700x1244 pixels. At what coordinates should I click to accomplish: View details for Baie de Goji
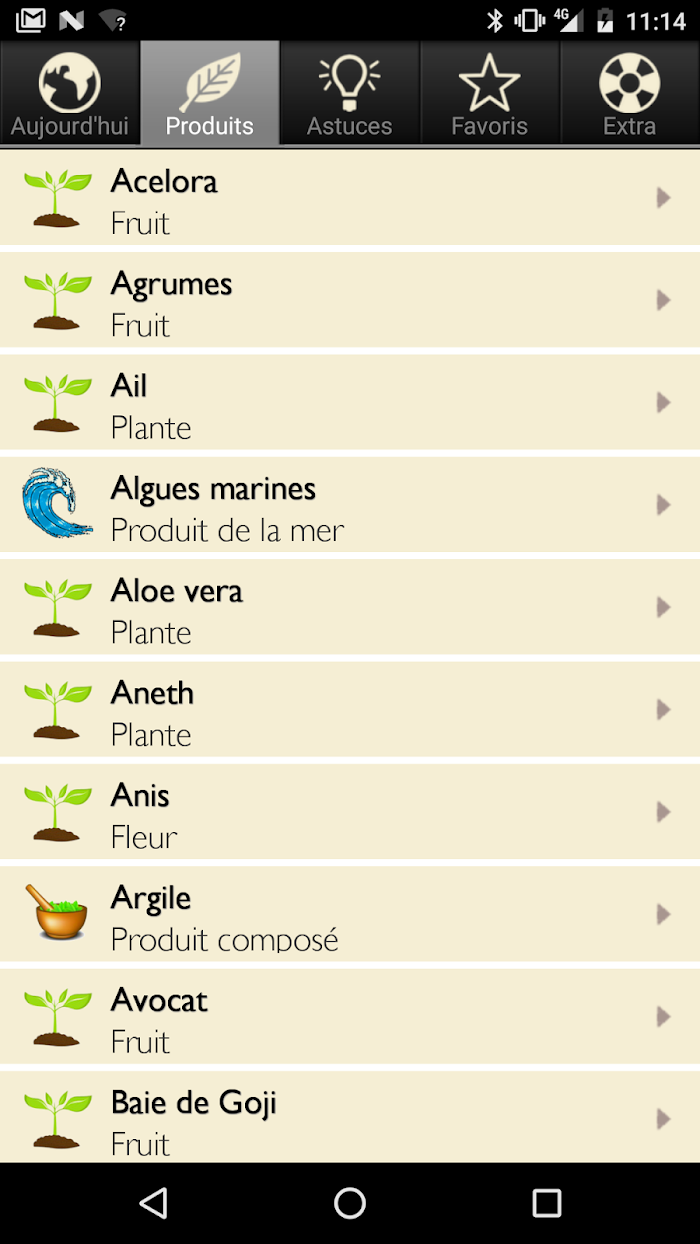(x=350, y=1116)
